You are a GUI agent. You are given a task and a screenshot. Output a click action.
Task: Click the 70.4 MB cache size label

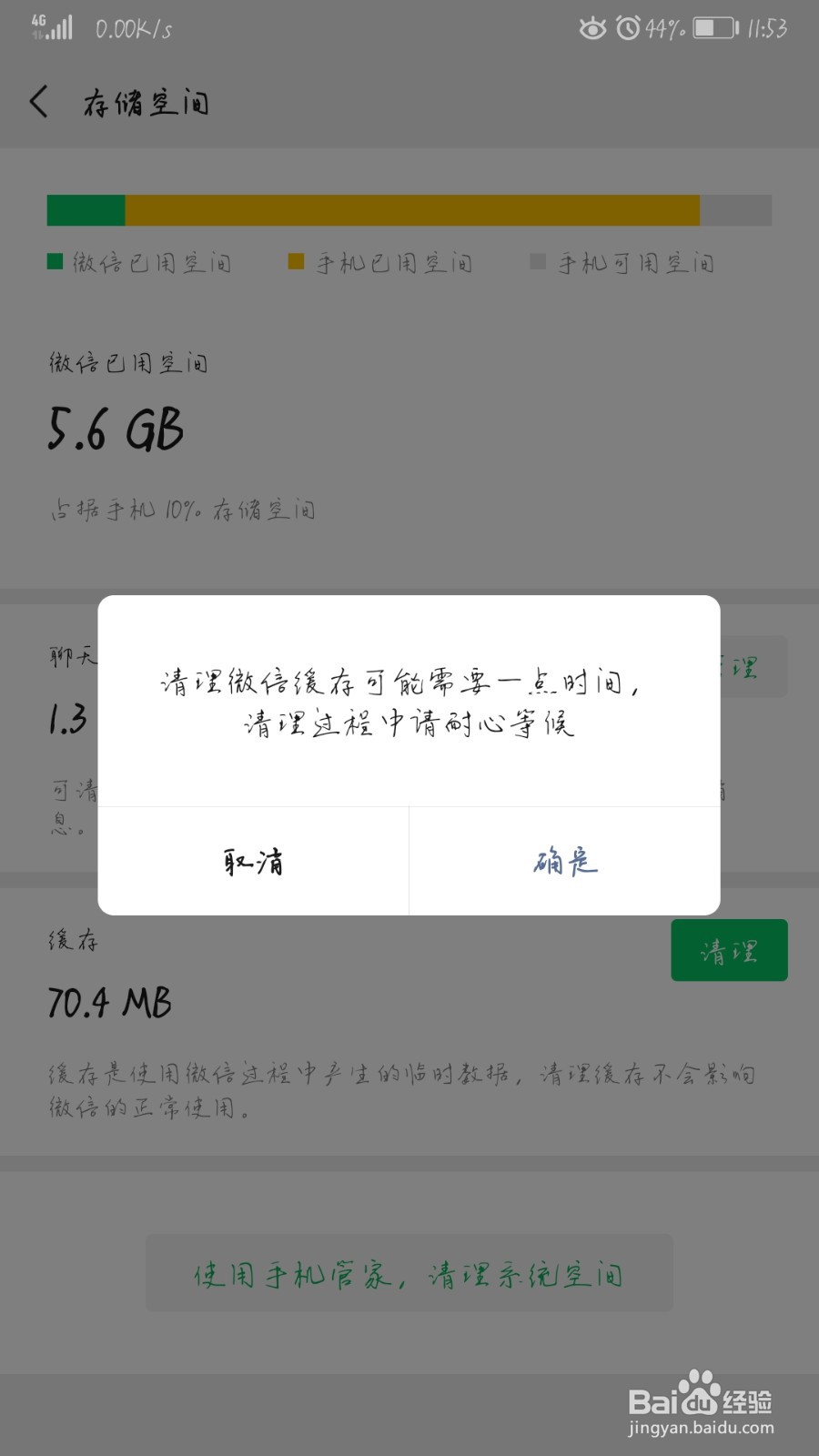[x=109, y=1003]
